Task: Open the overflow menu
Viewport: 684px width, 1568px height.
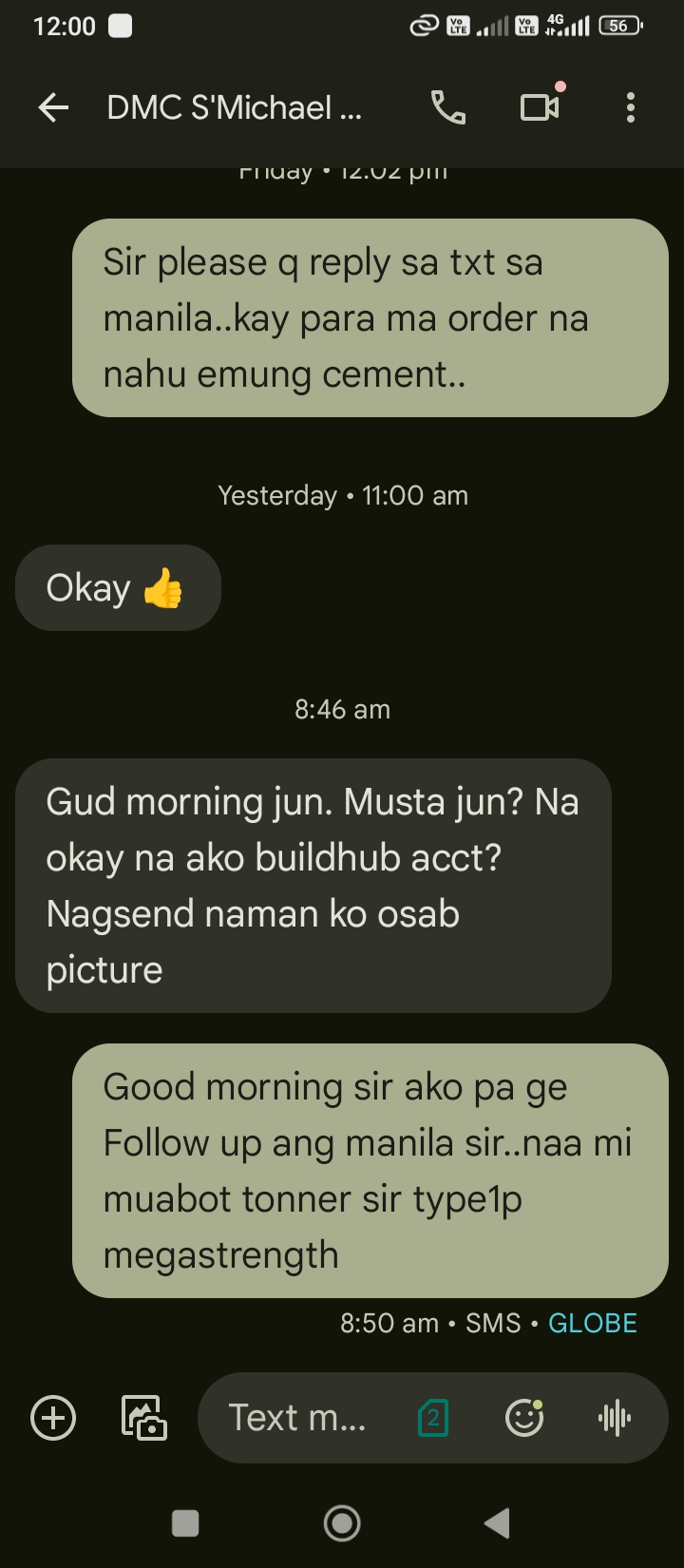Action: (x=630, y=108)
